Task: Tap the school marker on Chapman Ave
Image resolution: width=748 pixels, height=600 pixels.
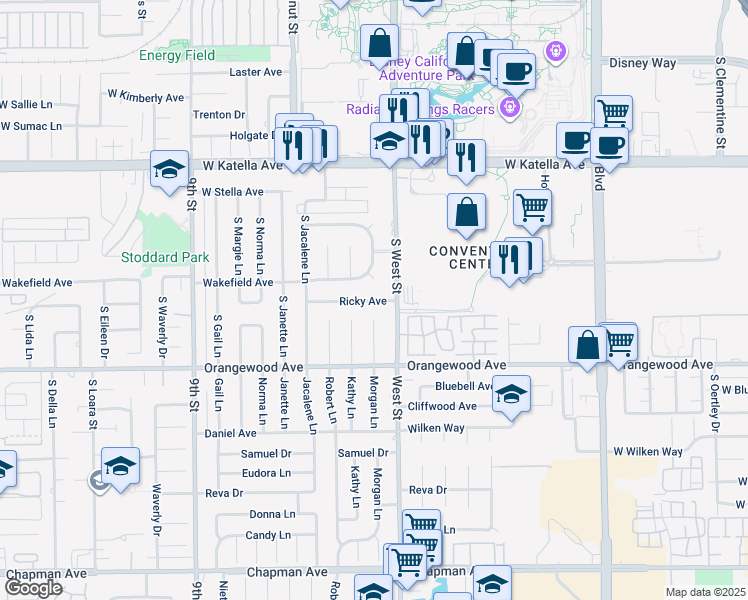Action: coord(492,582)
